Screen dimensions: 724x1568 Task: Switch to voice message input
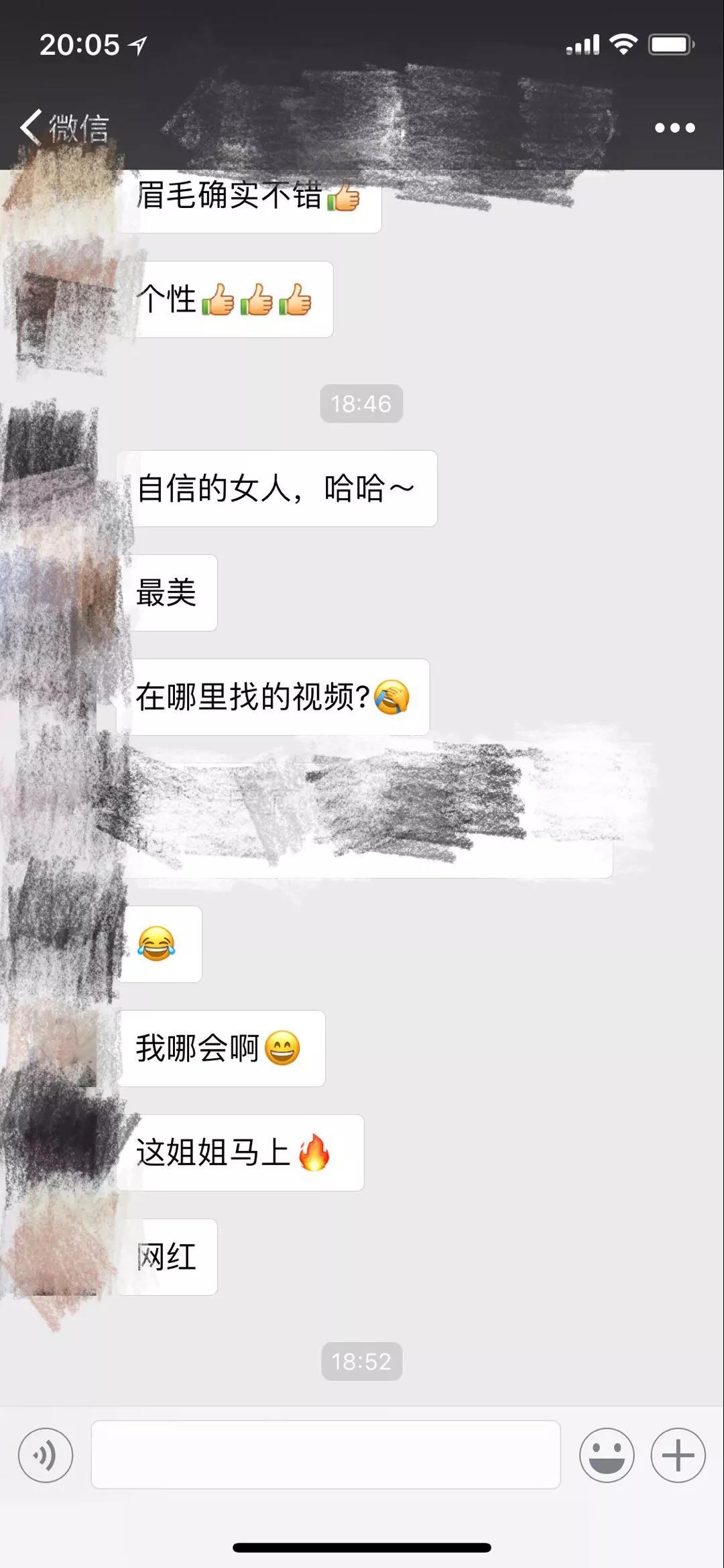pyautogui.click(x=46, y=1455)
